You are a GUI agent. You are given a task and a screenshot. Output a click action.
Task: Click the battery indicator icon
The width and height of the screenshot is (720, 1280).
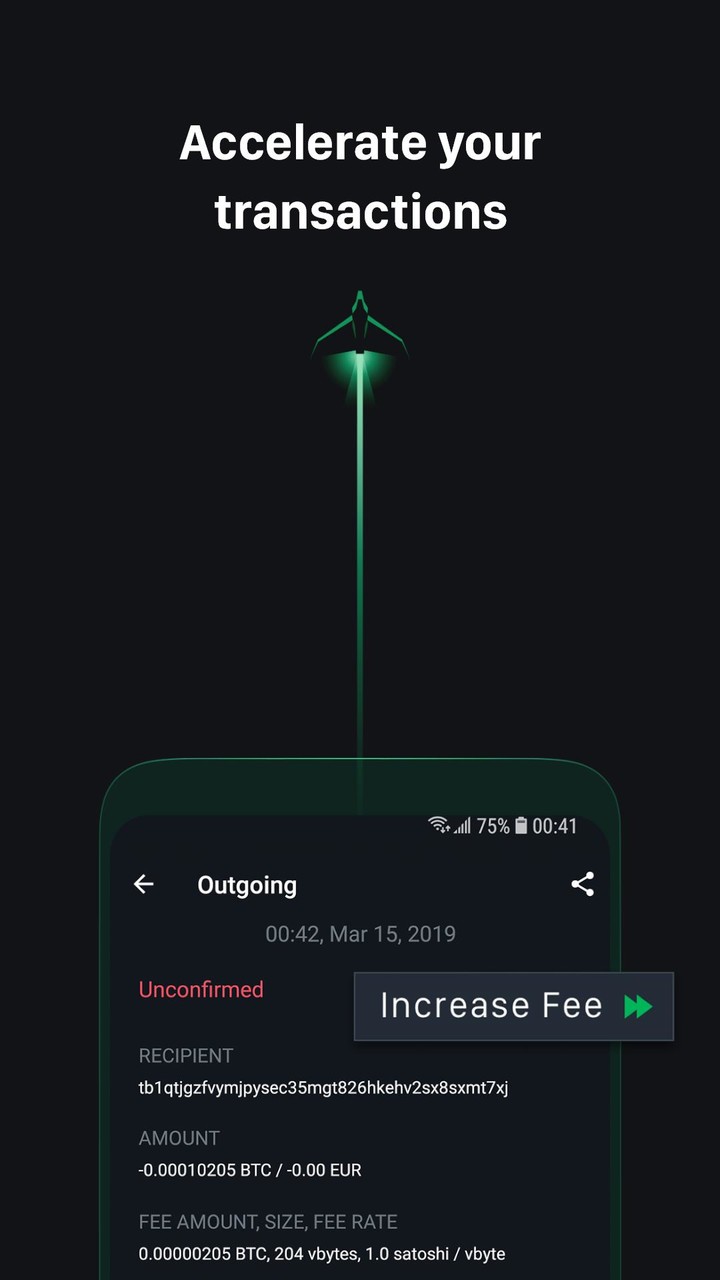tap(524, 826)
